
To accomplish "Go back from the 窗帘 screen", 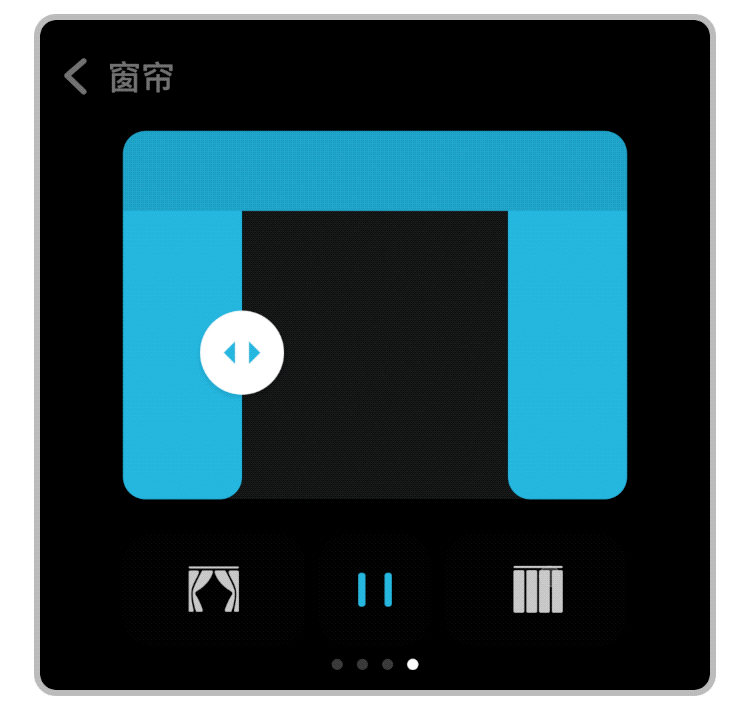I will tap(76, 77).
